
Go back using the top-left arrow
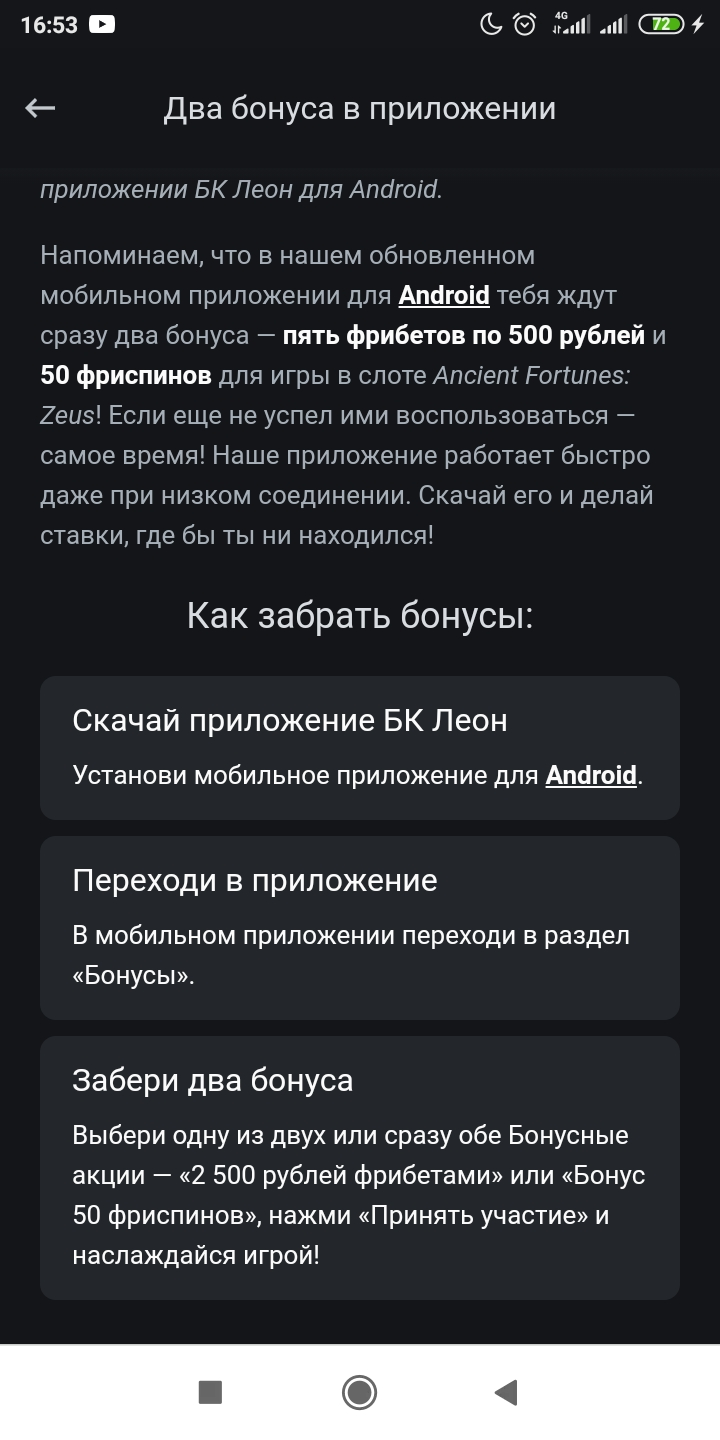pyautogui.click(x=40, y=108)
